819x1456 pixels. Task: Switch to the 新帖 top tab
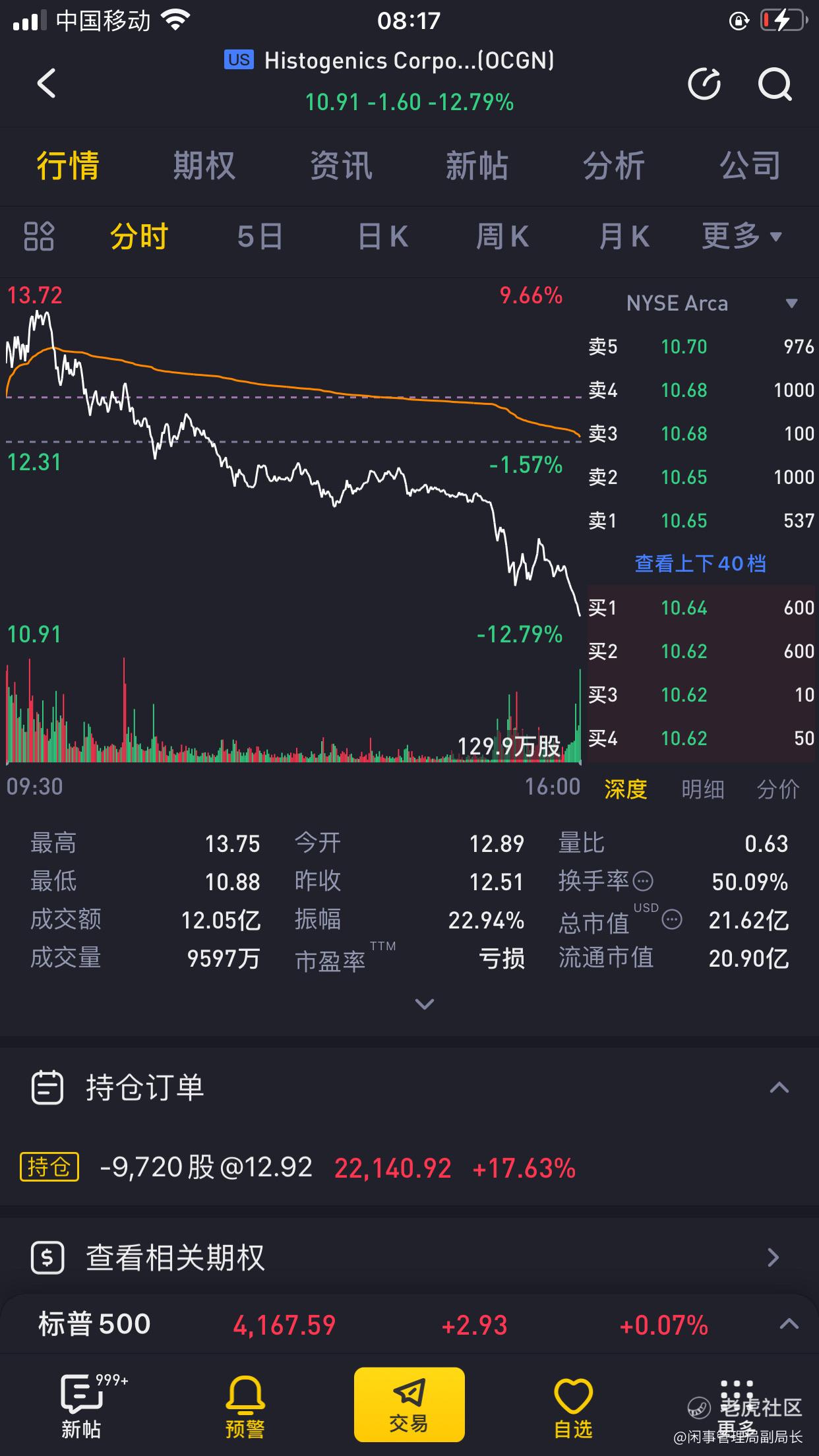(x=477, y=166)
